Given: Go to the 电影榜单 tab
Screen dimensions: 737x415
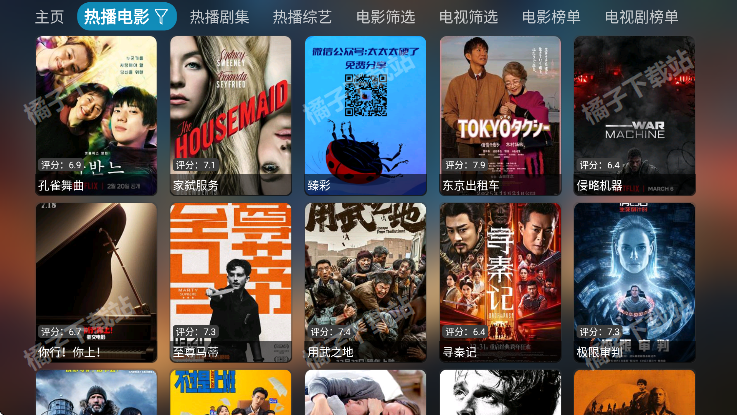Looking at the screenshot, I should 551,16.
